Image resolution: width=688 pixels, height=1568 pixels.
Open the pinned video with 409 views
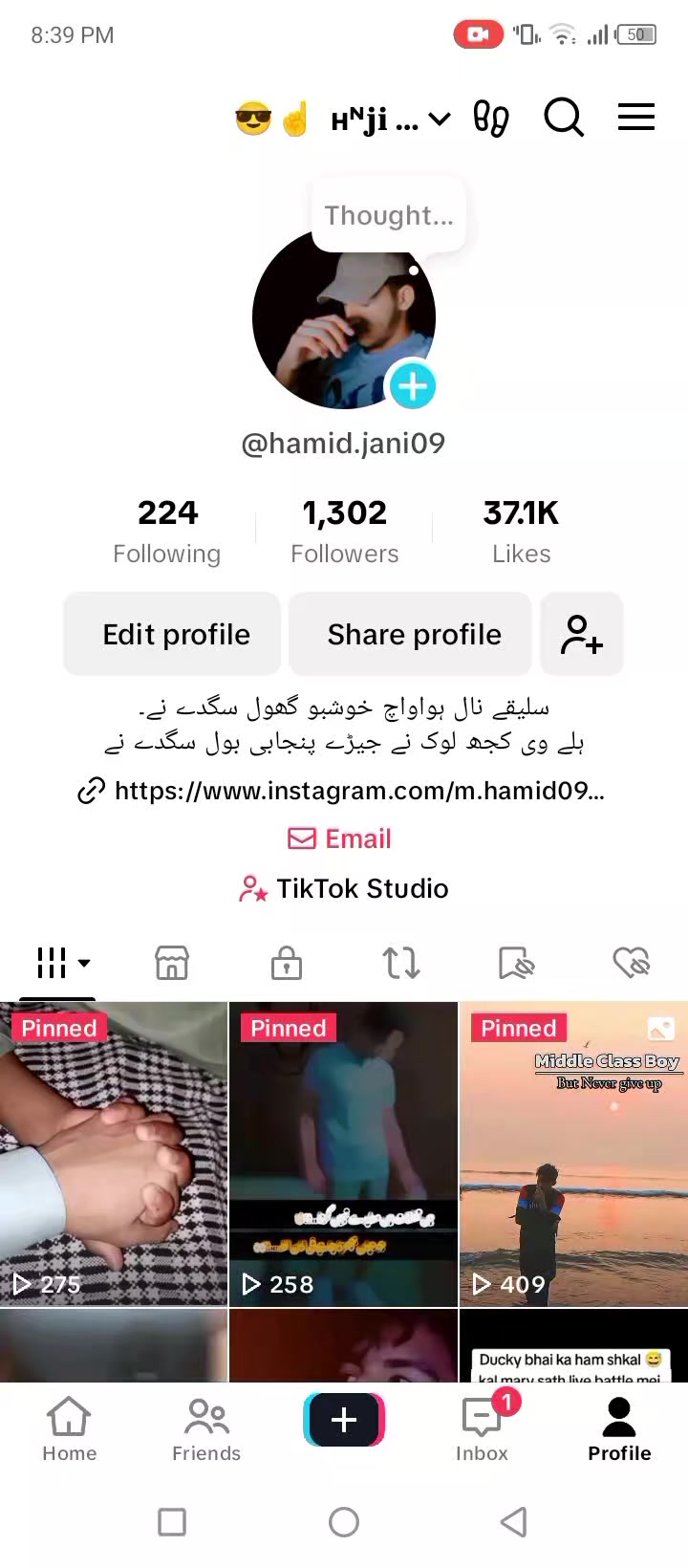point(573,1153)
